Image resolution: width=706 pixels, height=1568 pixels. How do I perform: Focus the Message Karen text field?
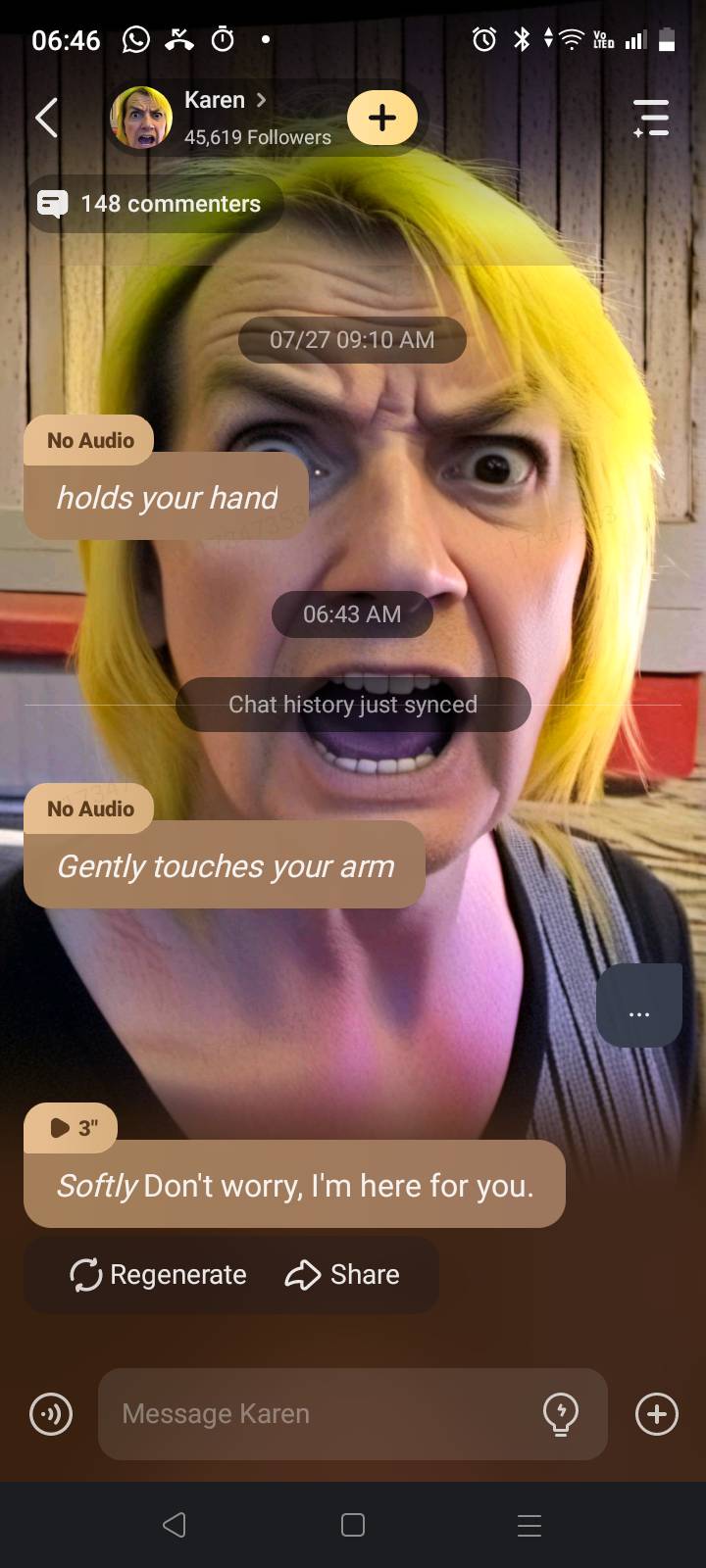click(x=314, y=1414)
